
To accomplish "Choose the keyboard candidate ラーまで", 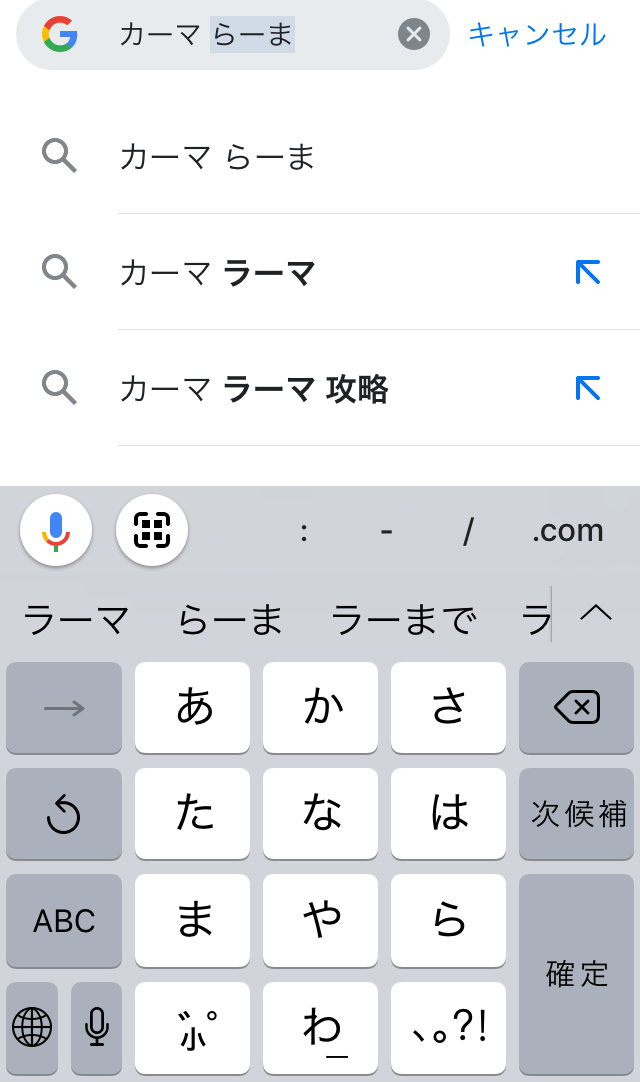I will coord(403,621).
